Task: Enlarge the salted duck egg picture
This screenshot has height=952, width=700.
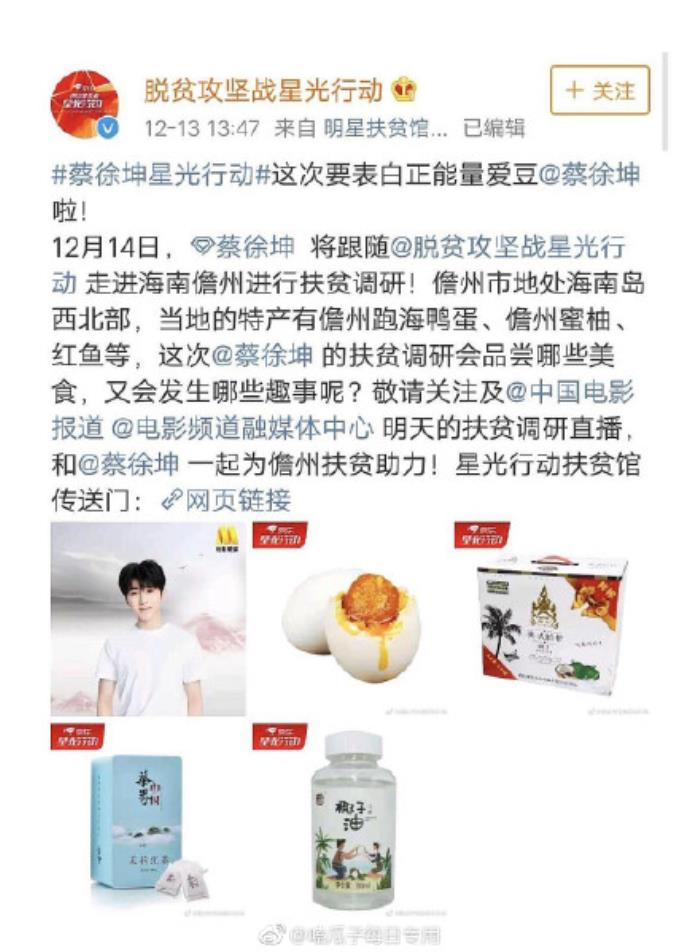Action: coord(349,618)
